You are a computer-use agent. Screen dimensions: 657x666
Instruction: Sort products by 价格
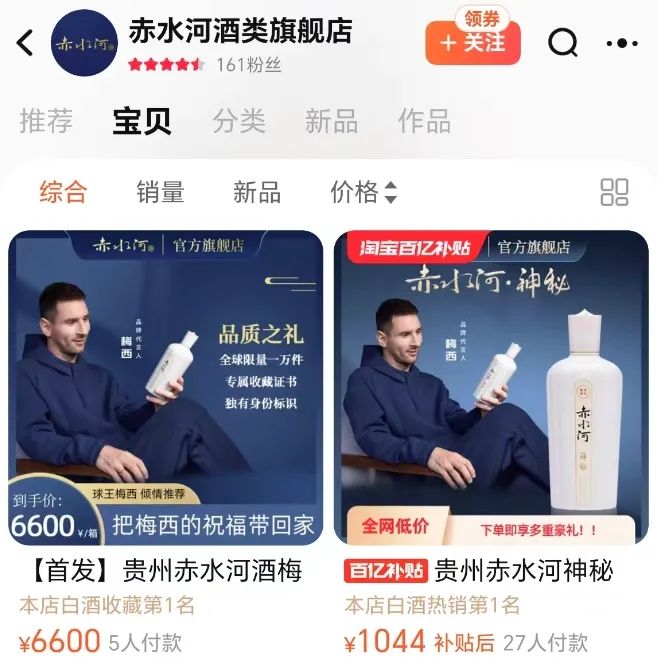tap(363, 192)
